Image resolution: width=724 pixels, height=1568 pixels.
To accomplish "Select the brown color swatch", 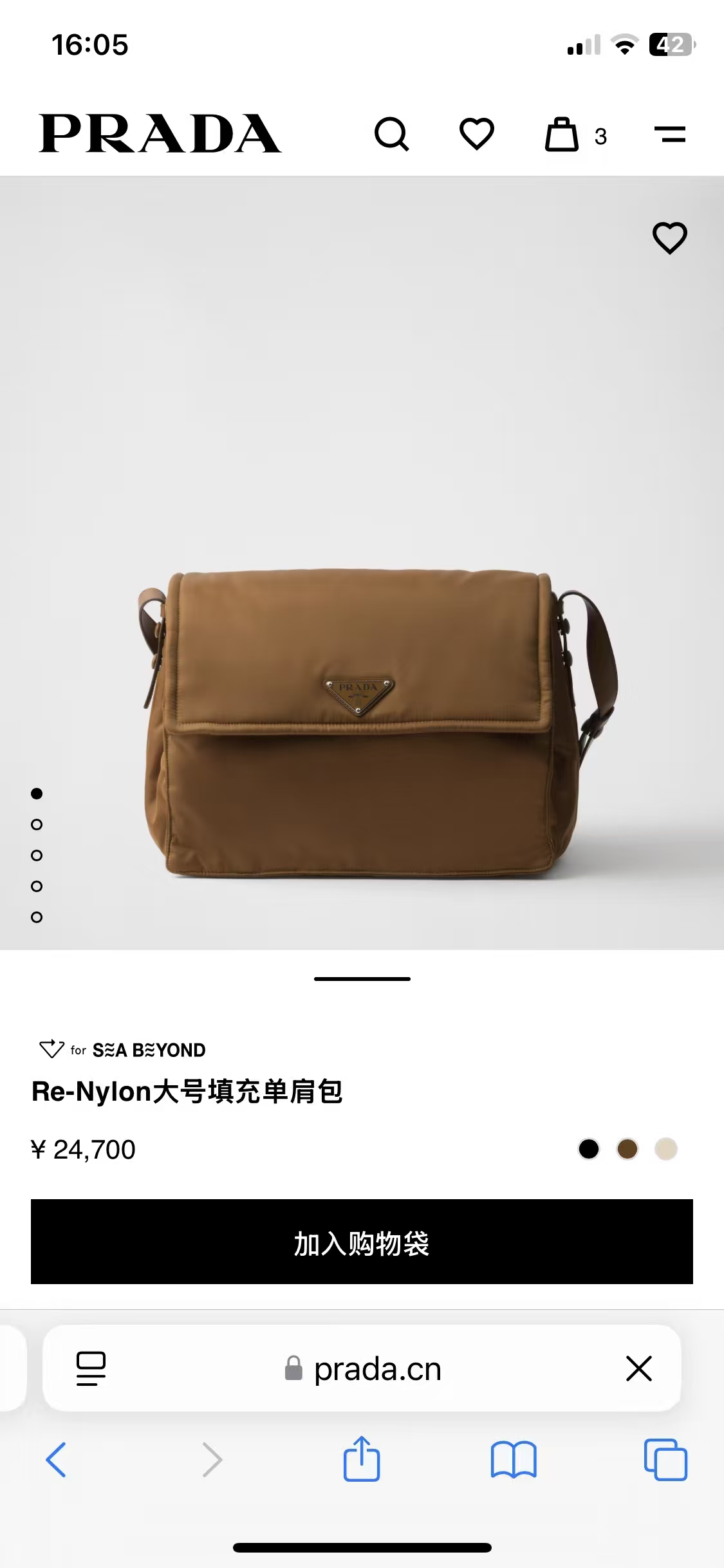I will coord(627,1149).
